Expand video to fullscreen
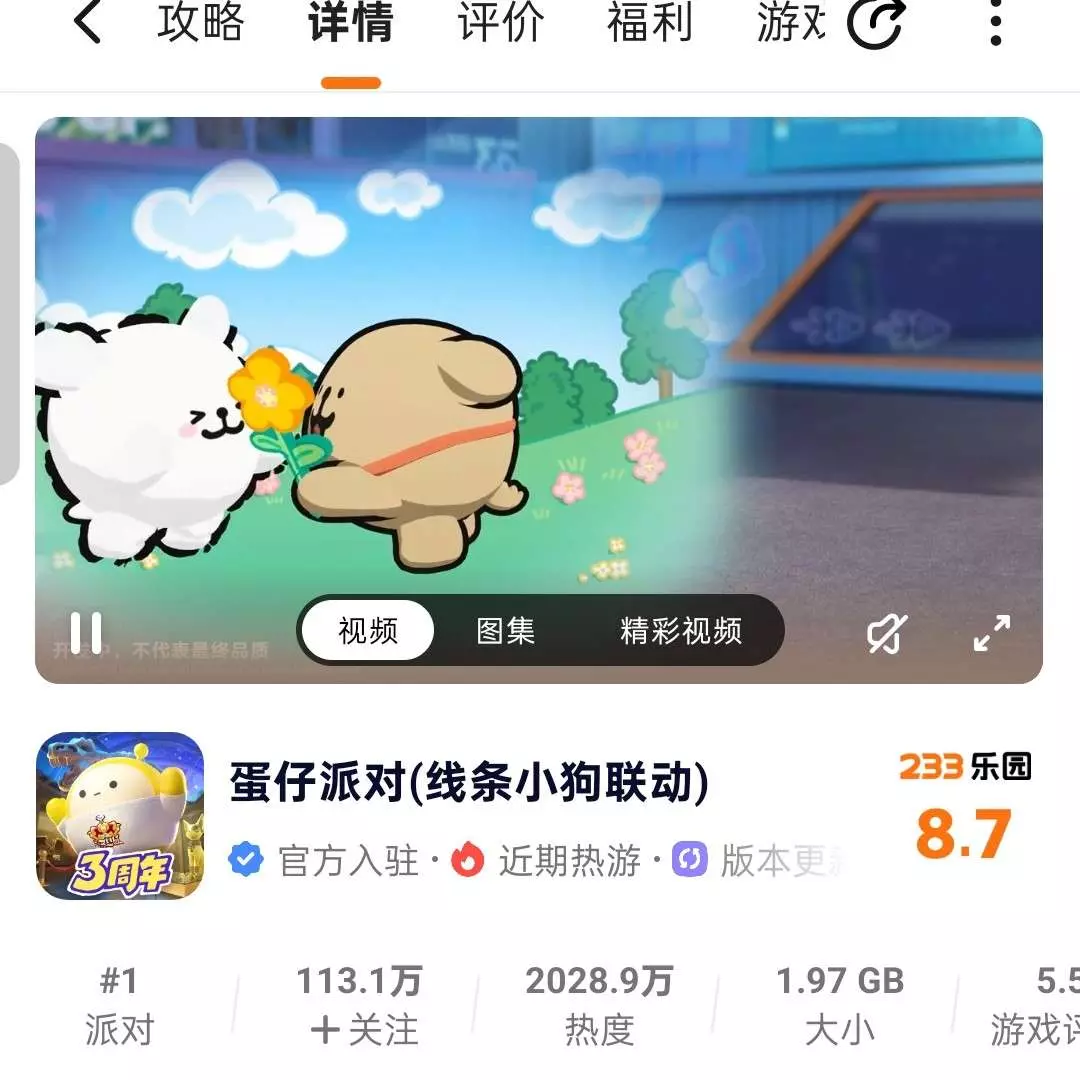This screenshot has height=1080, width=1080. point(992,633)
